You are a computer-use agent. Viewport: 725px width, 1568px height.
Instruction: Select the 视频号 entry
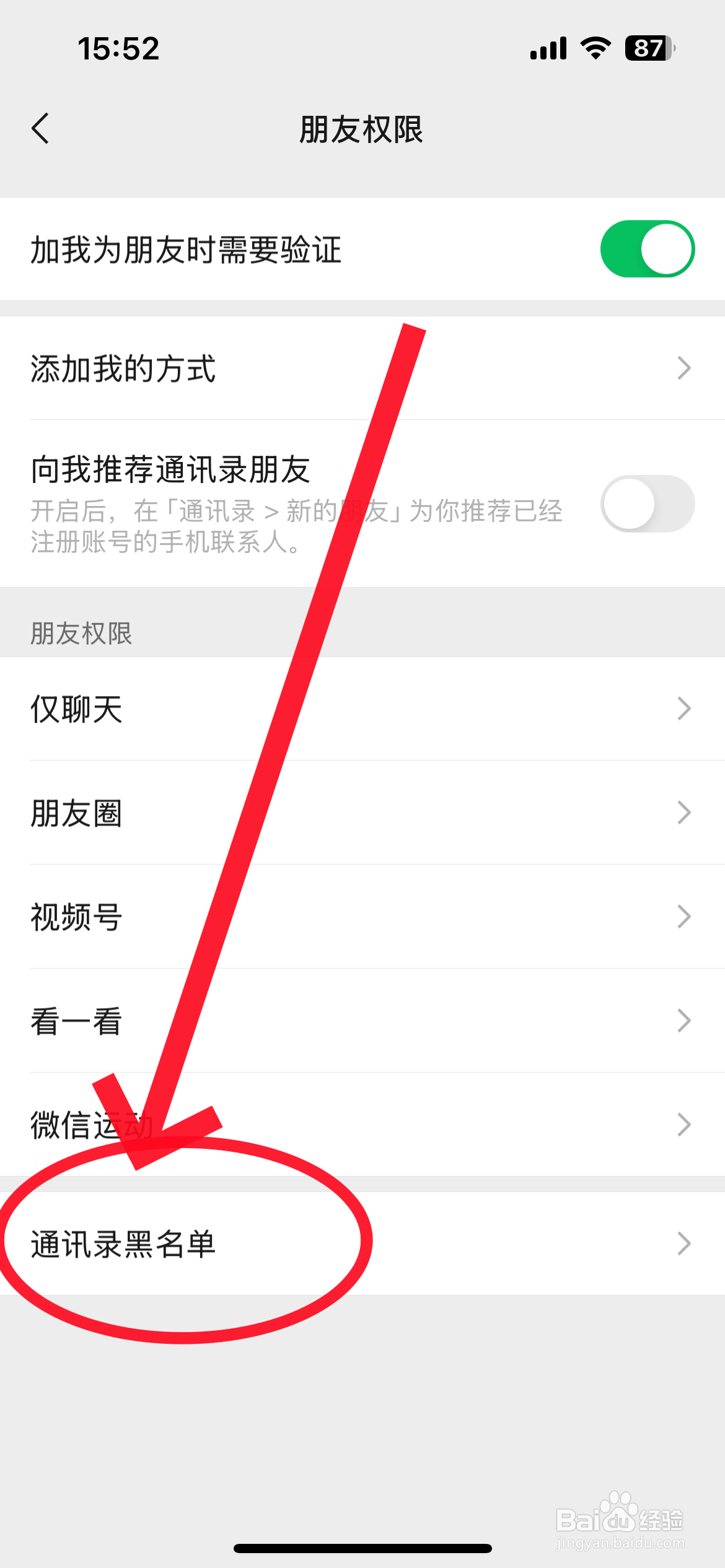tap(362, 915)
